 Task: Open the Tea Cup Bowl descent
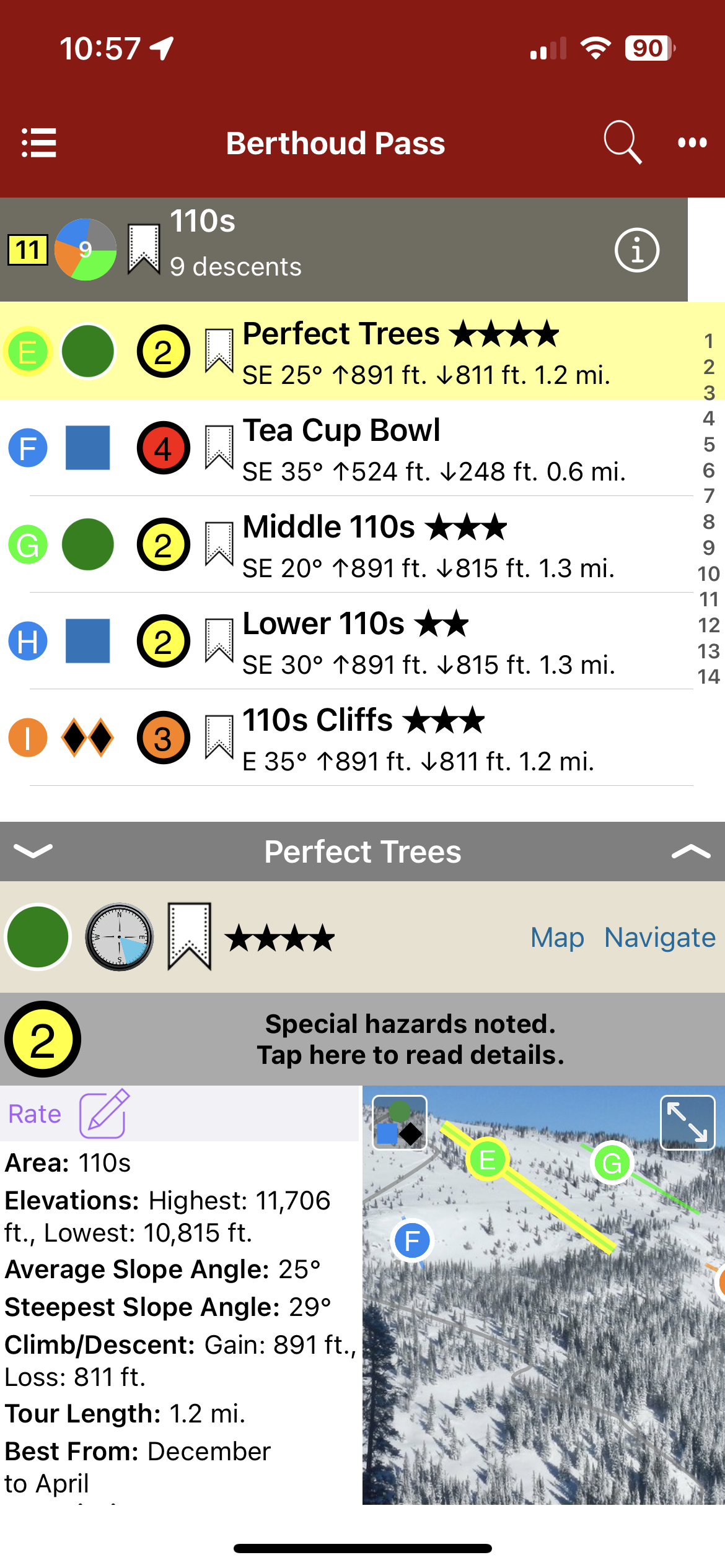coord(434,448)
